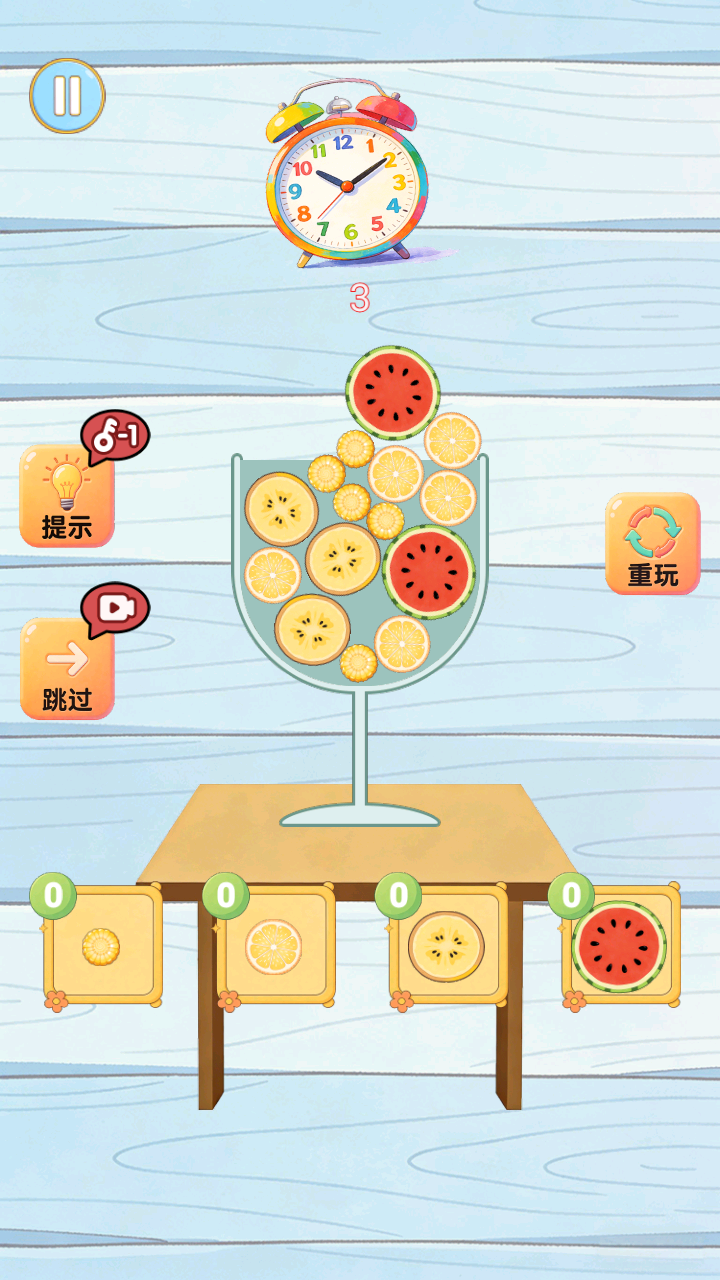This screenshot has width=720, height=1280.
Task: Skip this level with 跳过
Action: point(67,668)
